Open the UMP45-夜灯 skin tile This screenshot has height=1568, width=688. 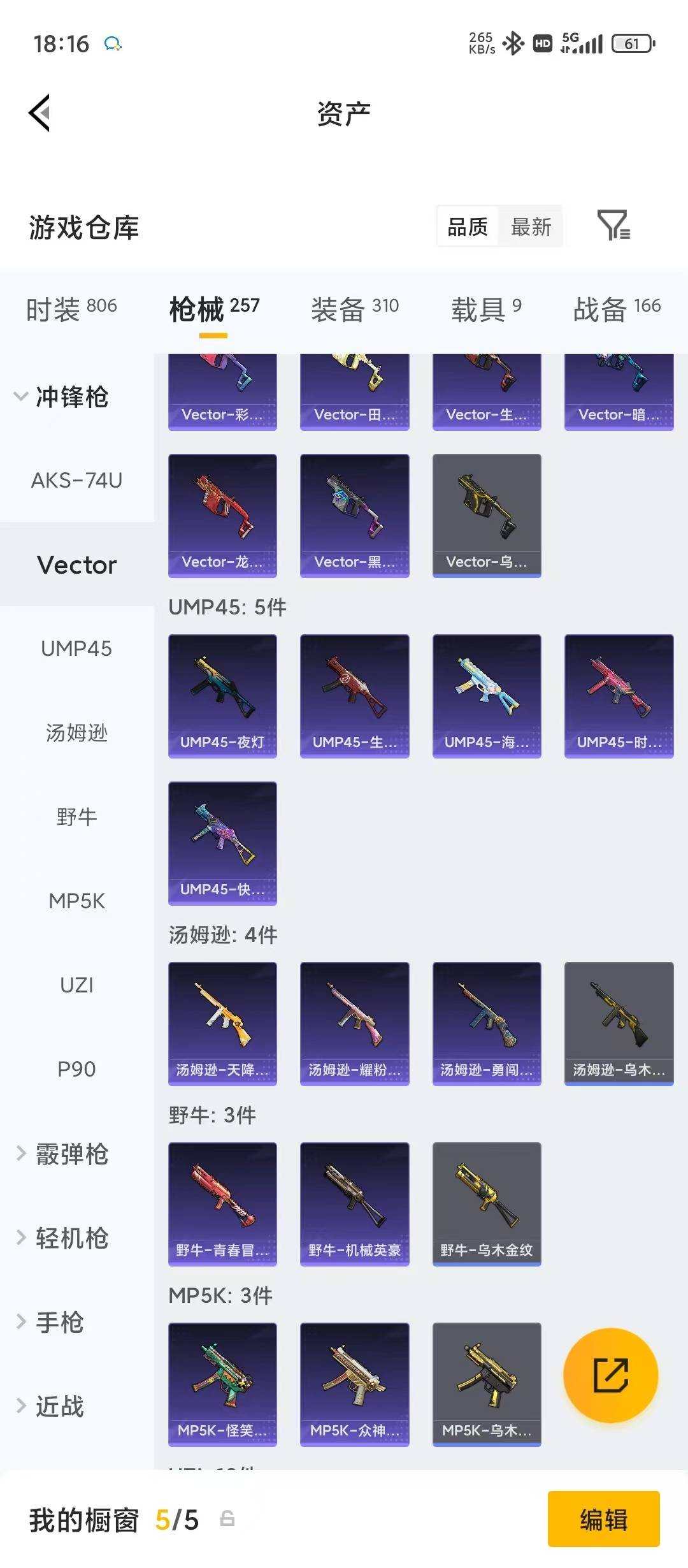222,696
